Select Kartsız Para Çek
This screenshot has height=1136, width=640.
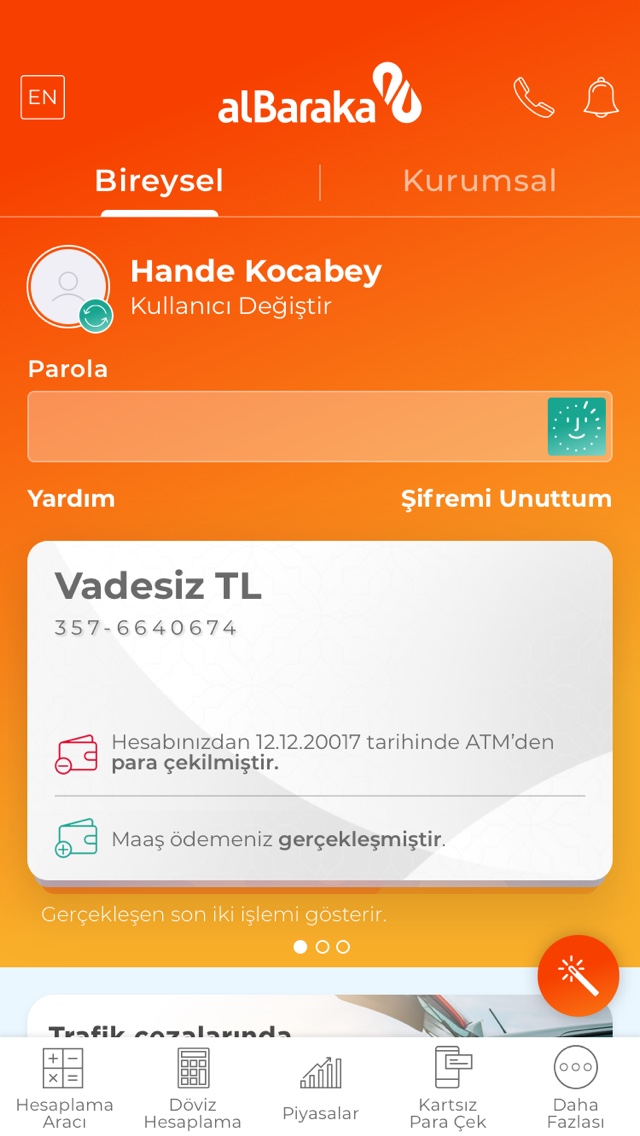pos(448,1088)
